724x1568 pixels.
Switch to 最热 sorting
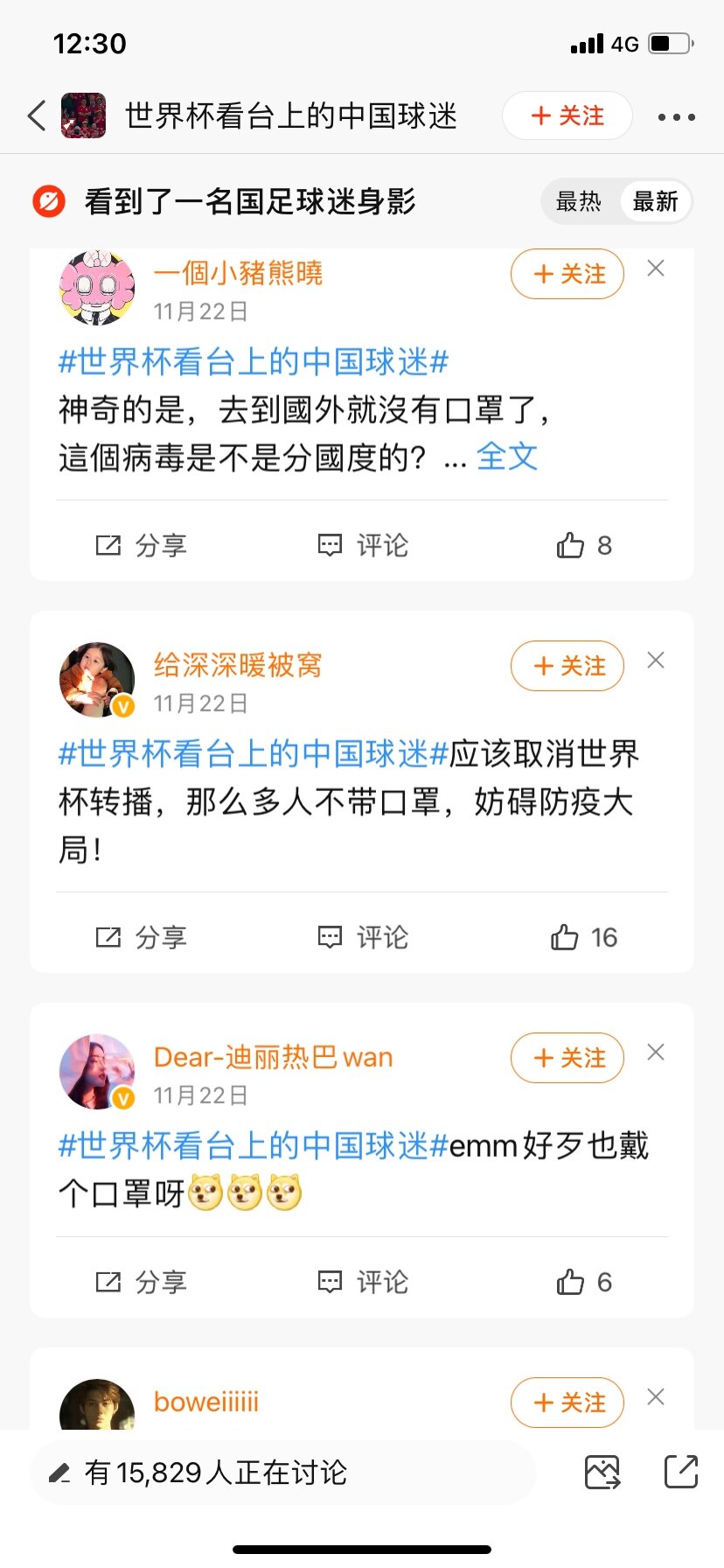point(579,201)
